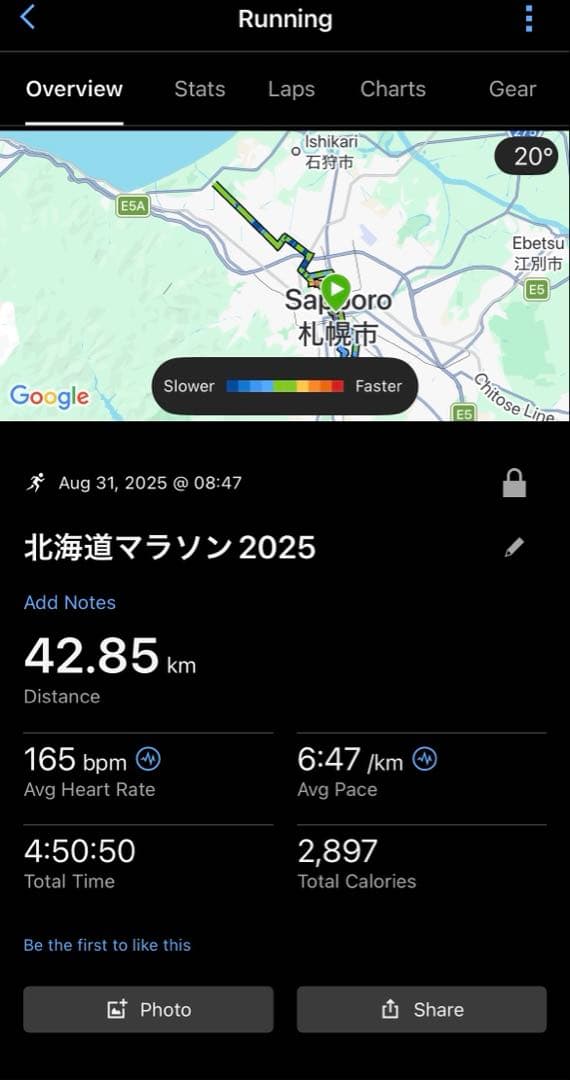Screen dimensions: 570x1080
Task: Tap Add Notes link
Action: [70, 603]
